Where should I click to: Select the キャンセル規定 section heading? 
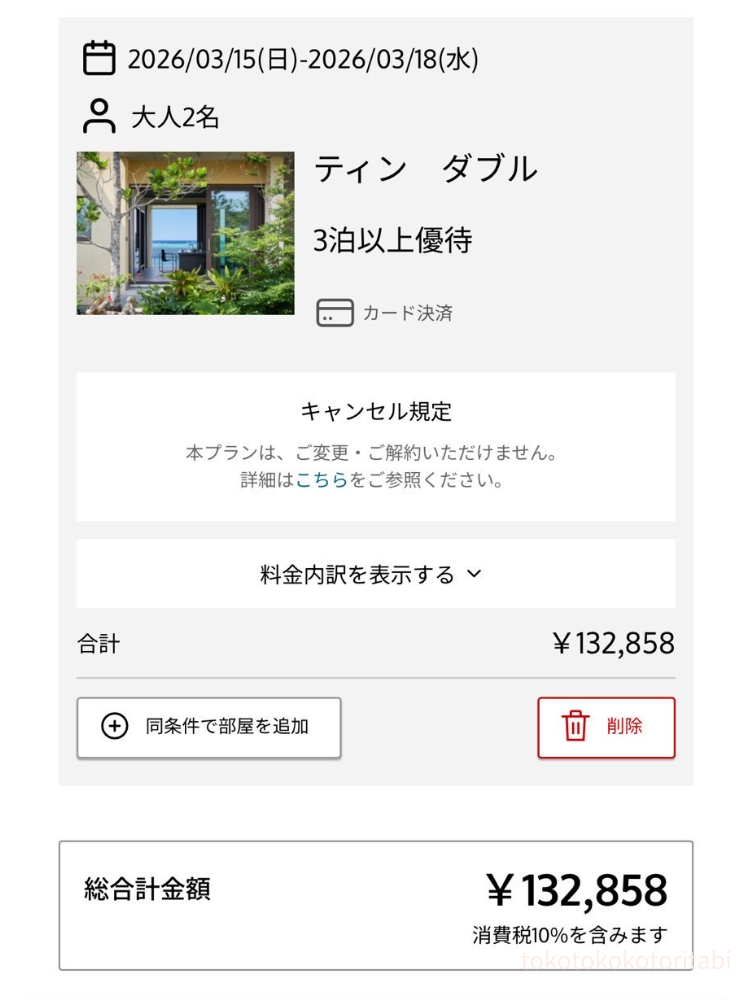click(375, 409)
